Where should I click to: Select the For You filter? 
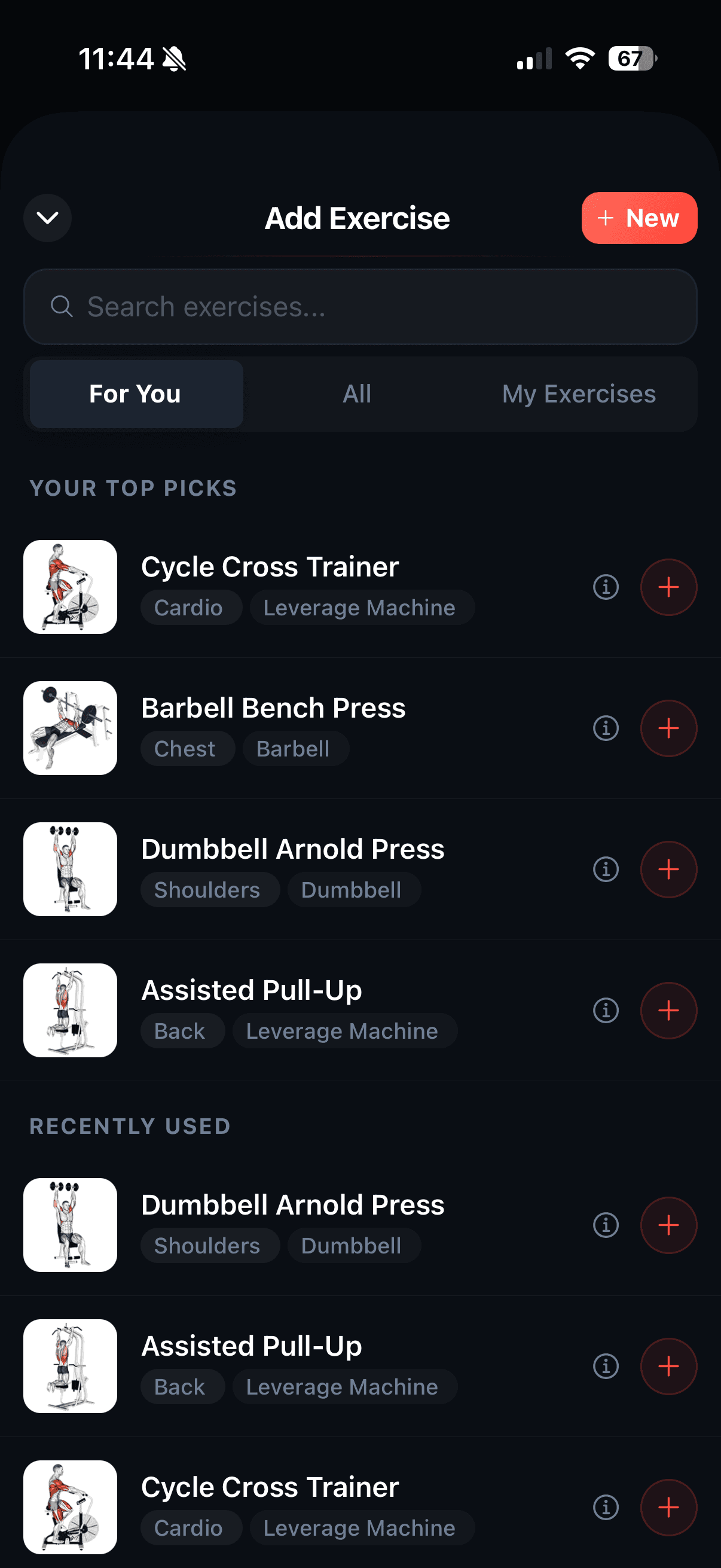[x=134, y=394]
